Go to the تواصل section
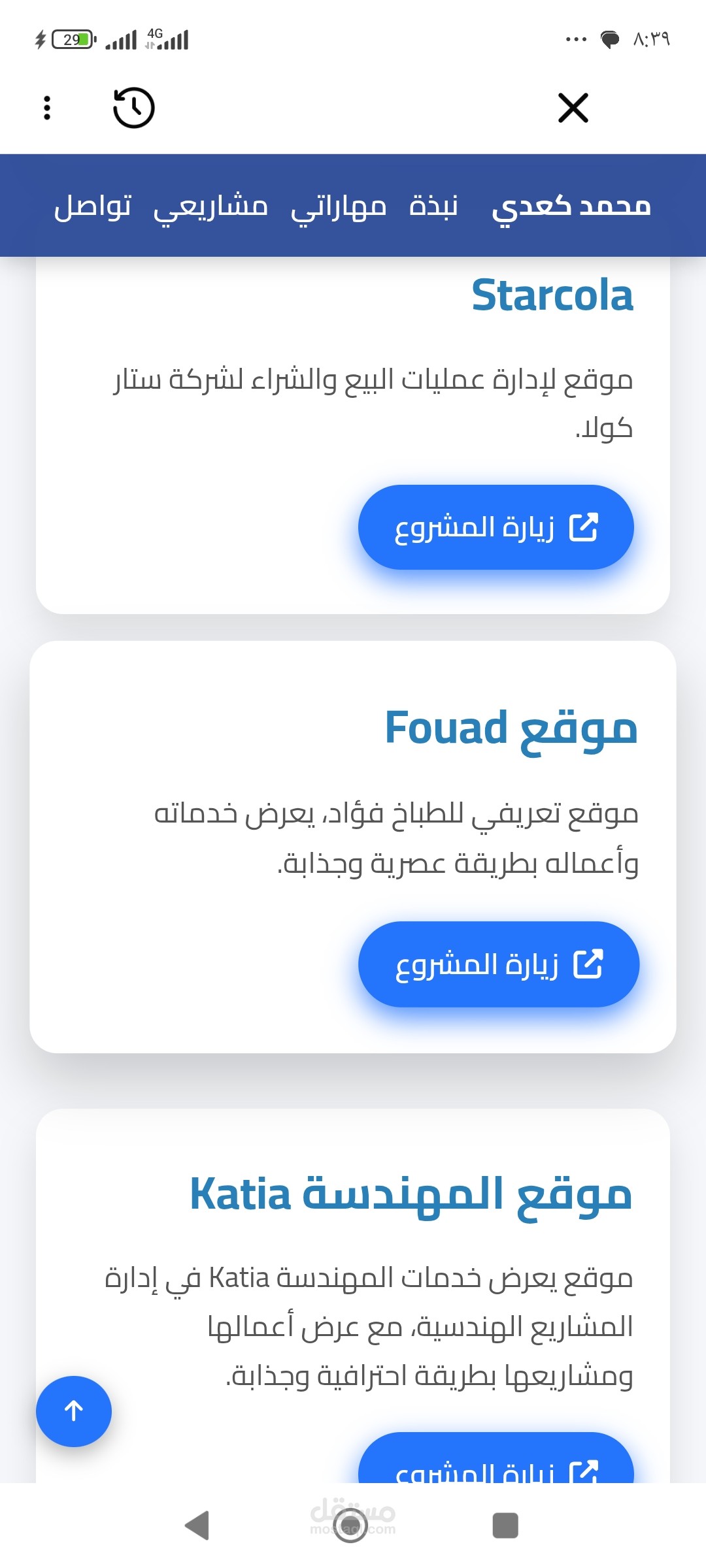The height and width of the screenshot is (1568, 706). [x=93, y=206]
